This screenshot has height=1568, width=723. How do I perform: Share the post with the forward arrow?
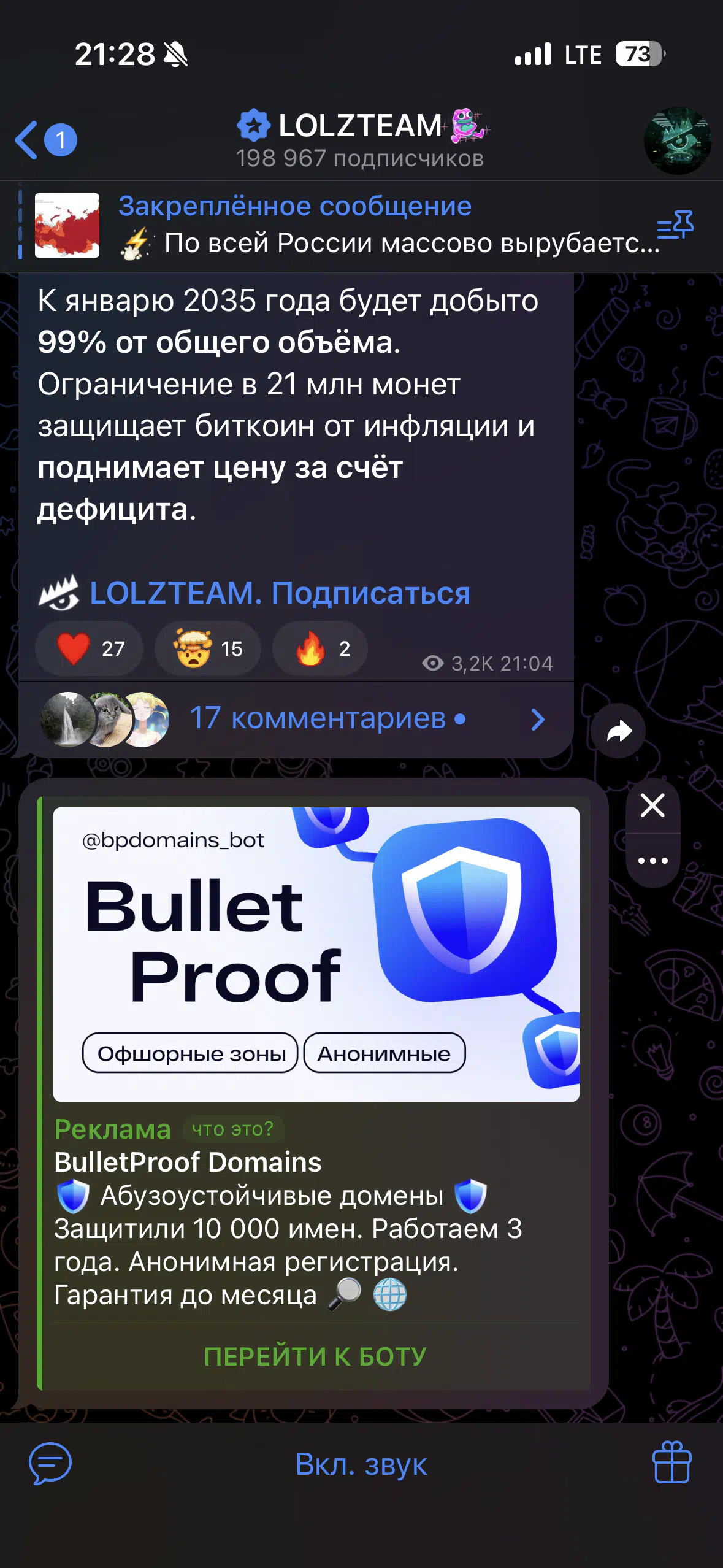(x=618, y=731)
